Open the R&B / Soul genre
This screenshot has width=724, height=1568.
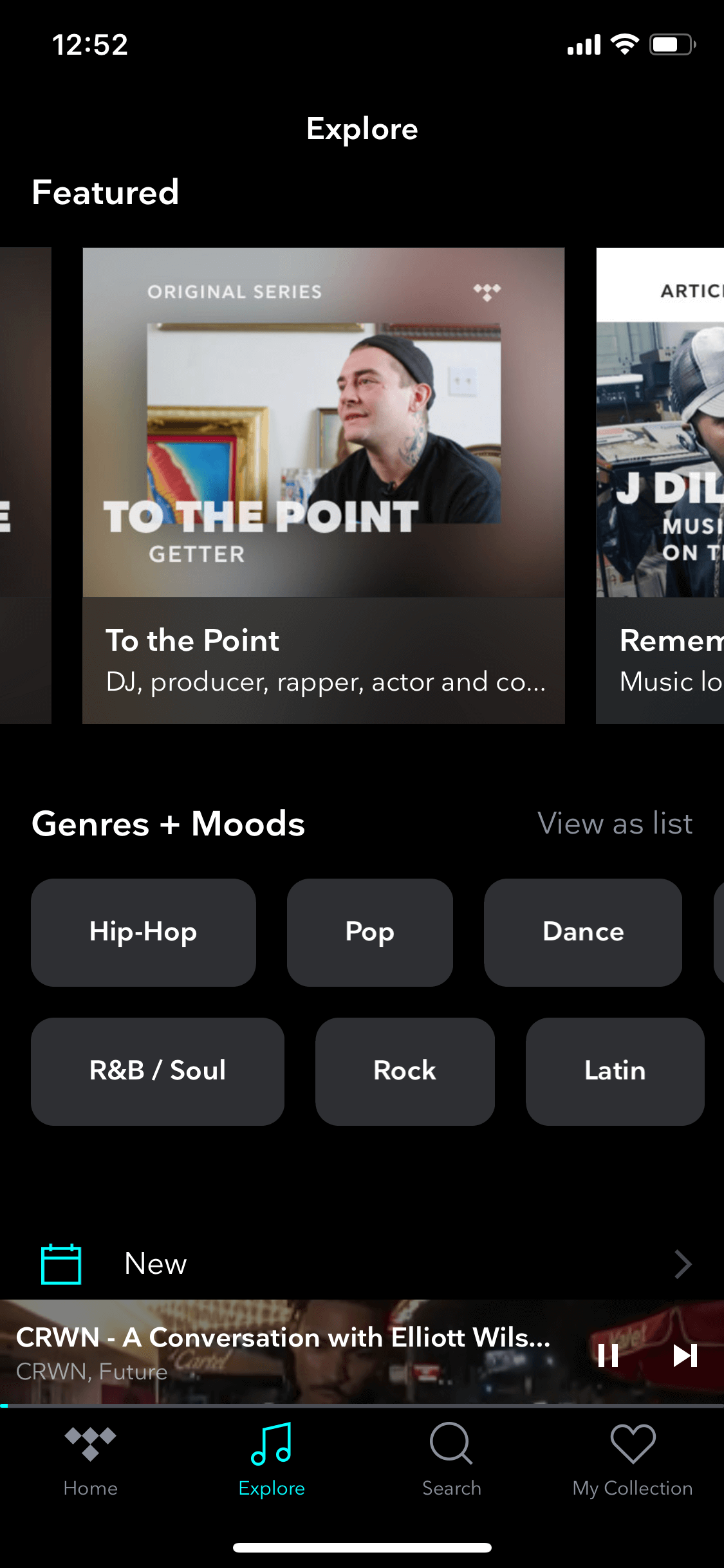(158, 1071)
